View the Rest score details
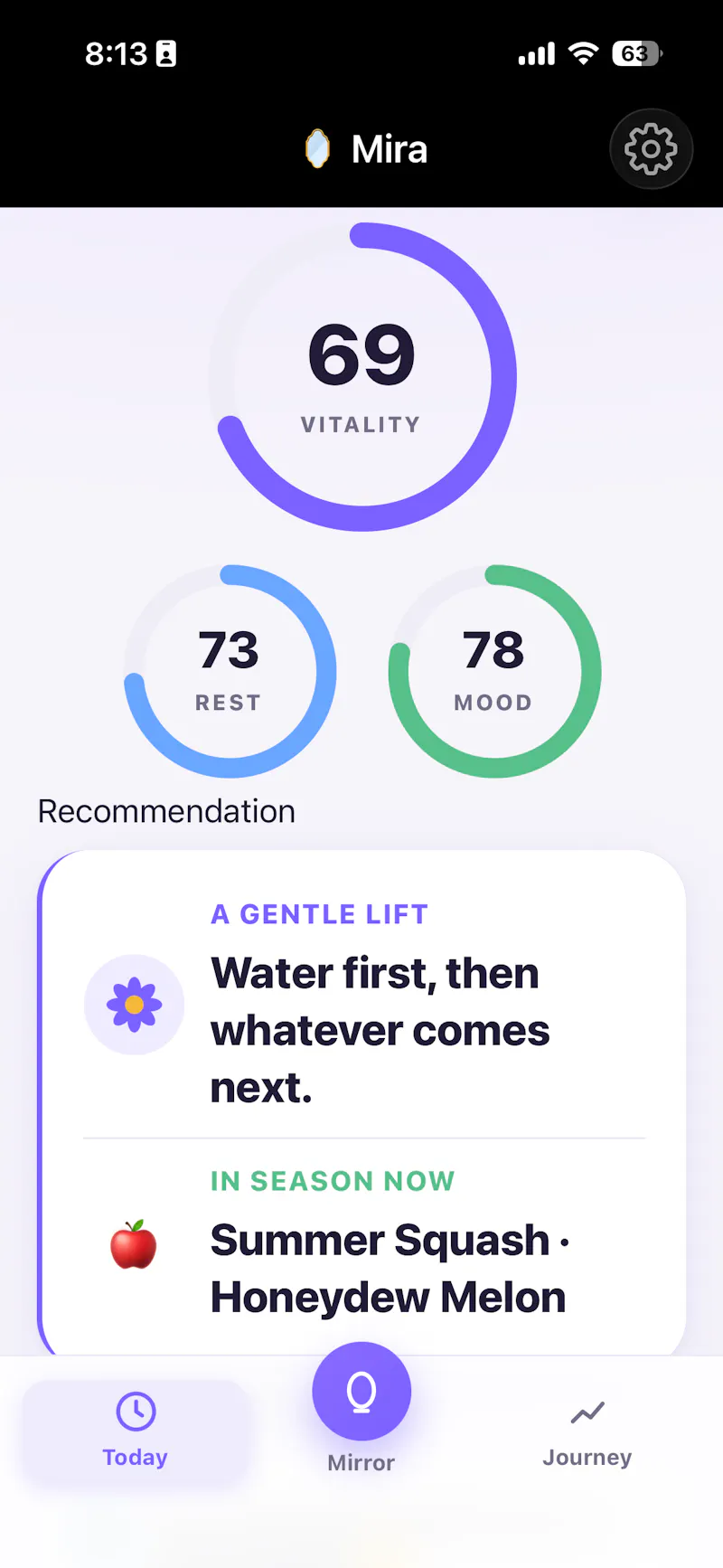The height and width of the screenshot is (1568, 723). (x=230, y=671)
